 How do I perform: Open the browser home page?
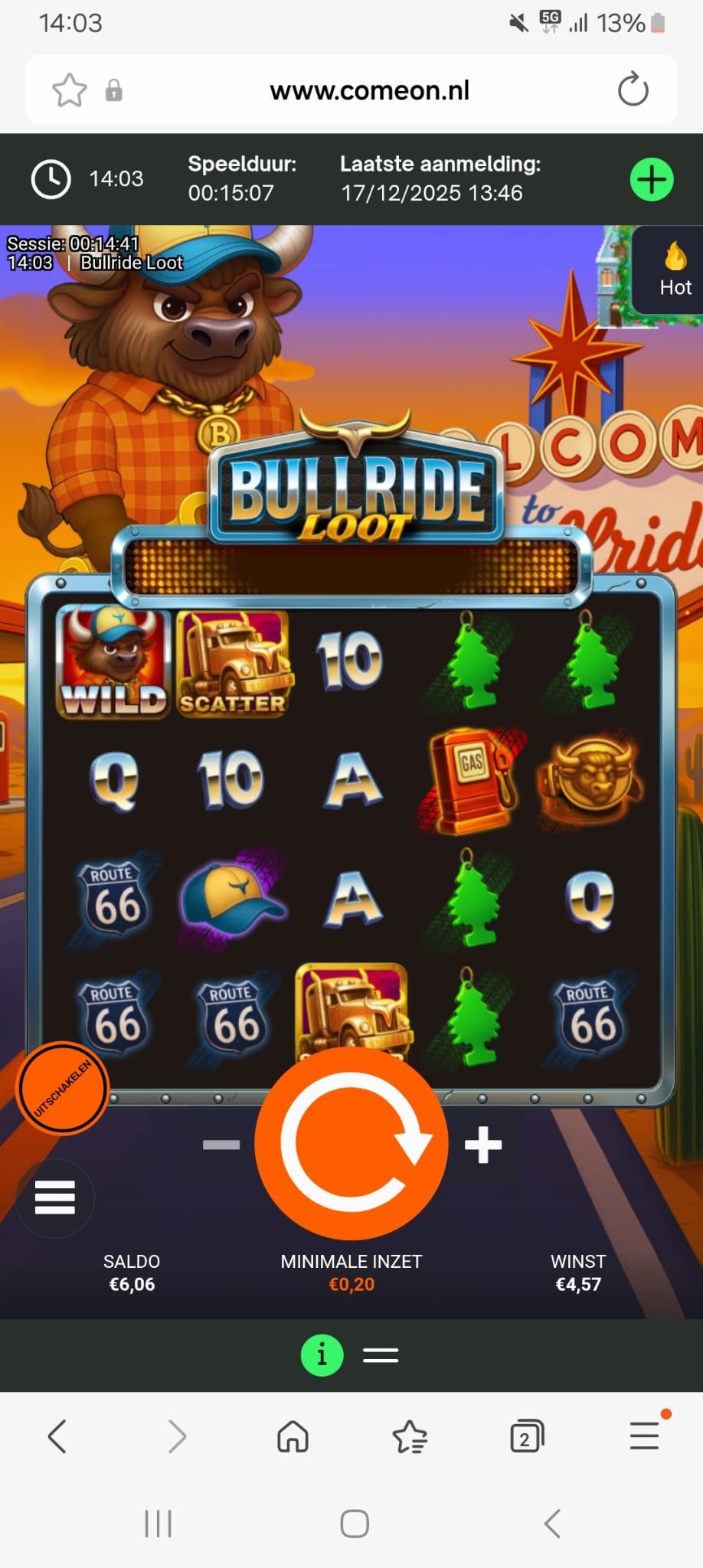pos(293,1436)
